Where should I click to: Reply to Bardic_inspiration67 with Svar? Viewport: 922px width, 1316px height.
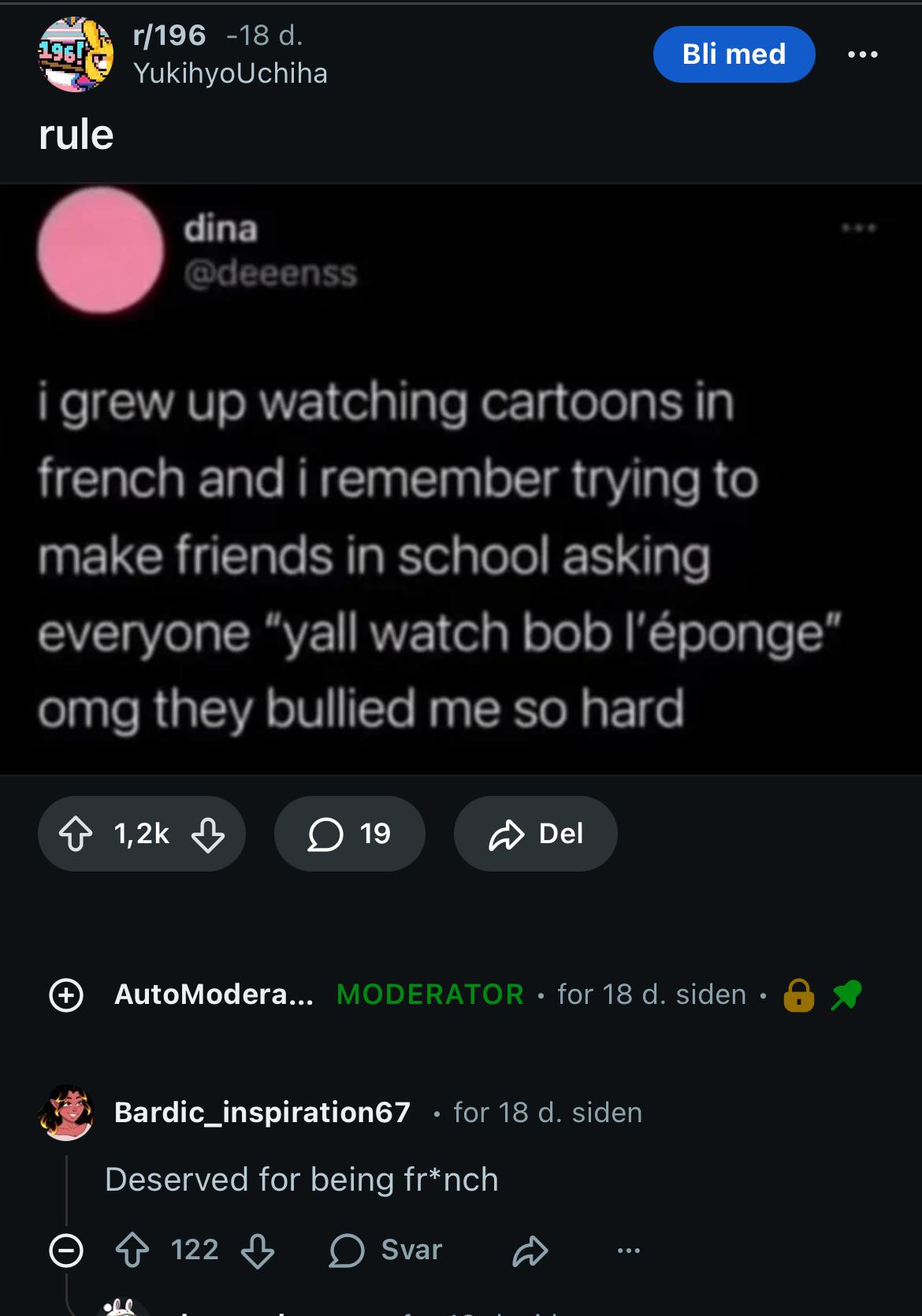coord(386,1250)
